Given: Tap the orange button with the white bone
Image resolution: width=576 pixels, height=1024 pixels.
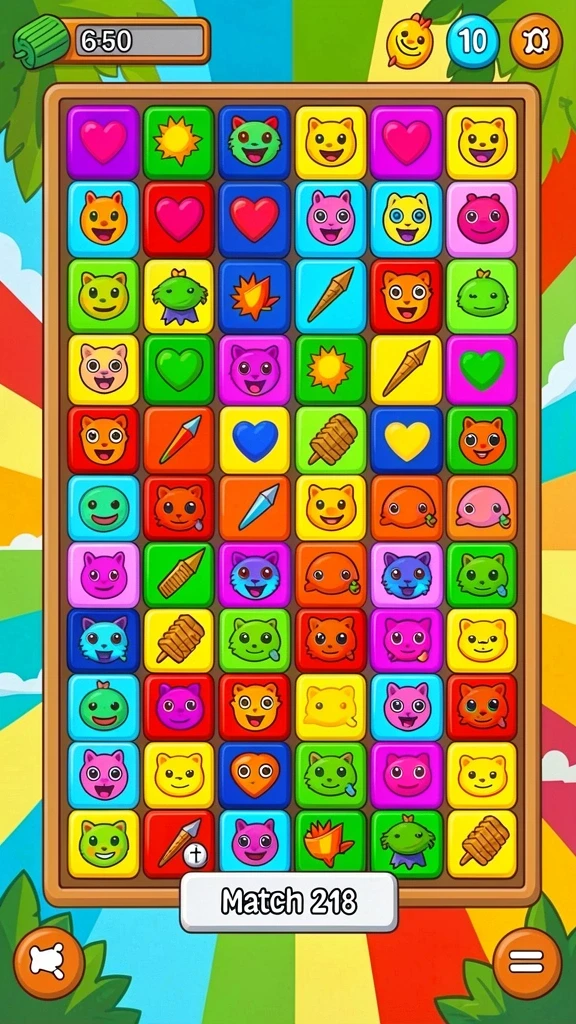Looking at the screenshot, I should 49,963.
